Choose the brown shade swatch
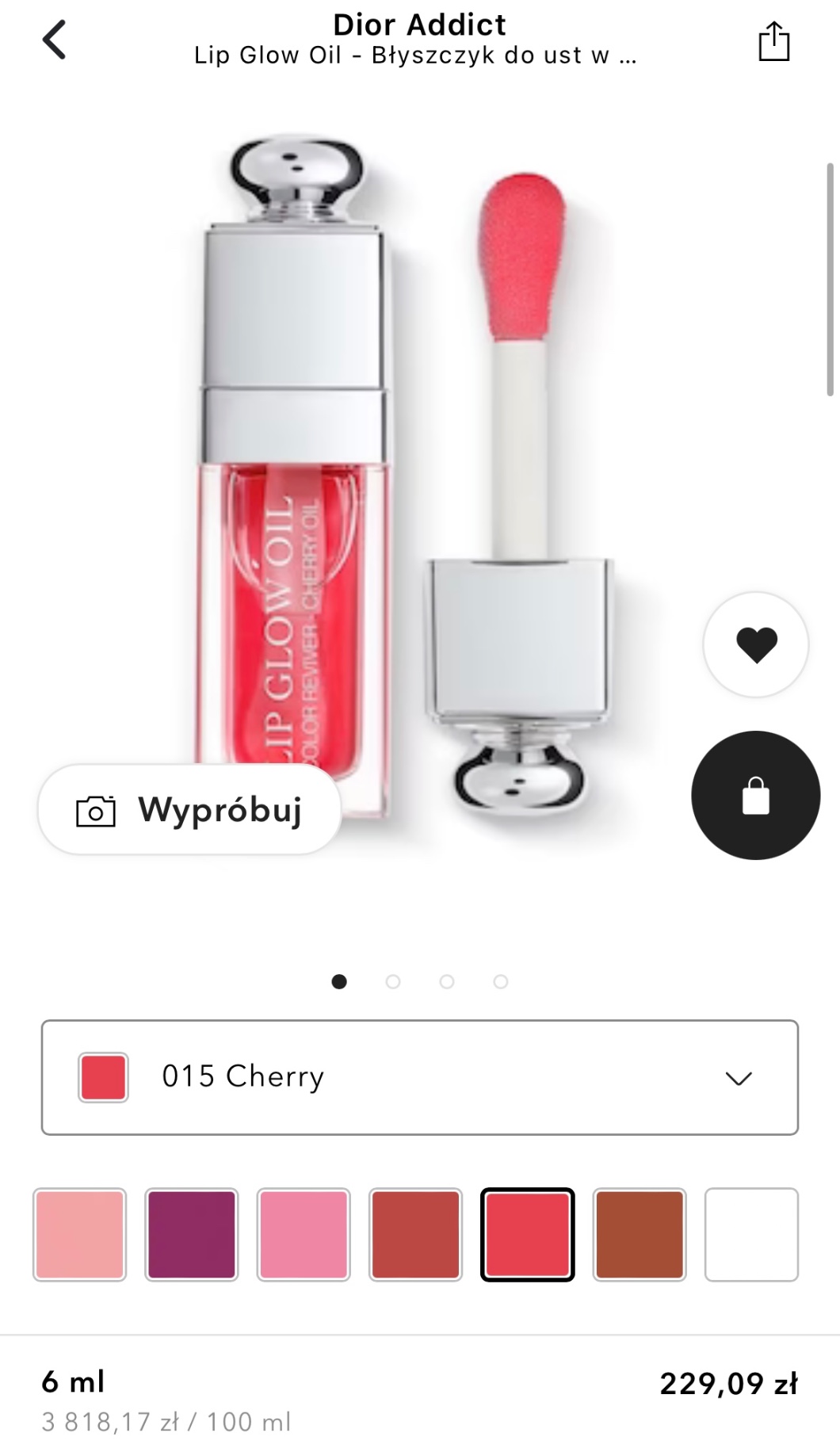 point(640,1234)
